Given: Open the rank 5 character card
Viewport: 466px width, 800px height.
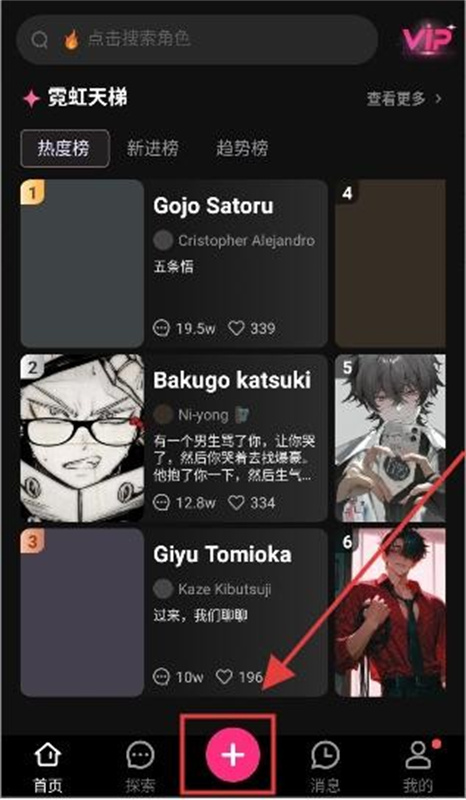Looking at the screenshot, I should (x=390, y=438).
